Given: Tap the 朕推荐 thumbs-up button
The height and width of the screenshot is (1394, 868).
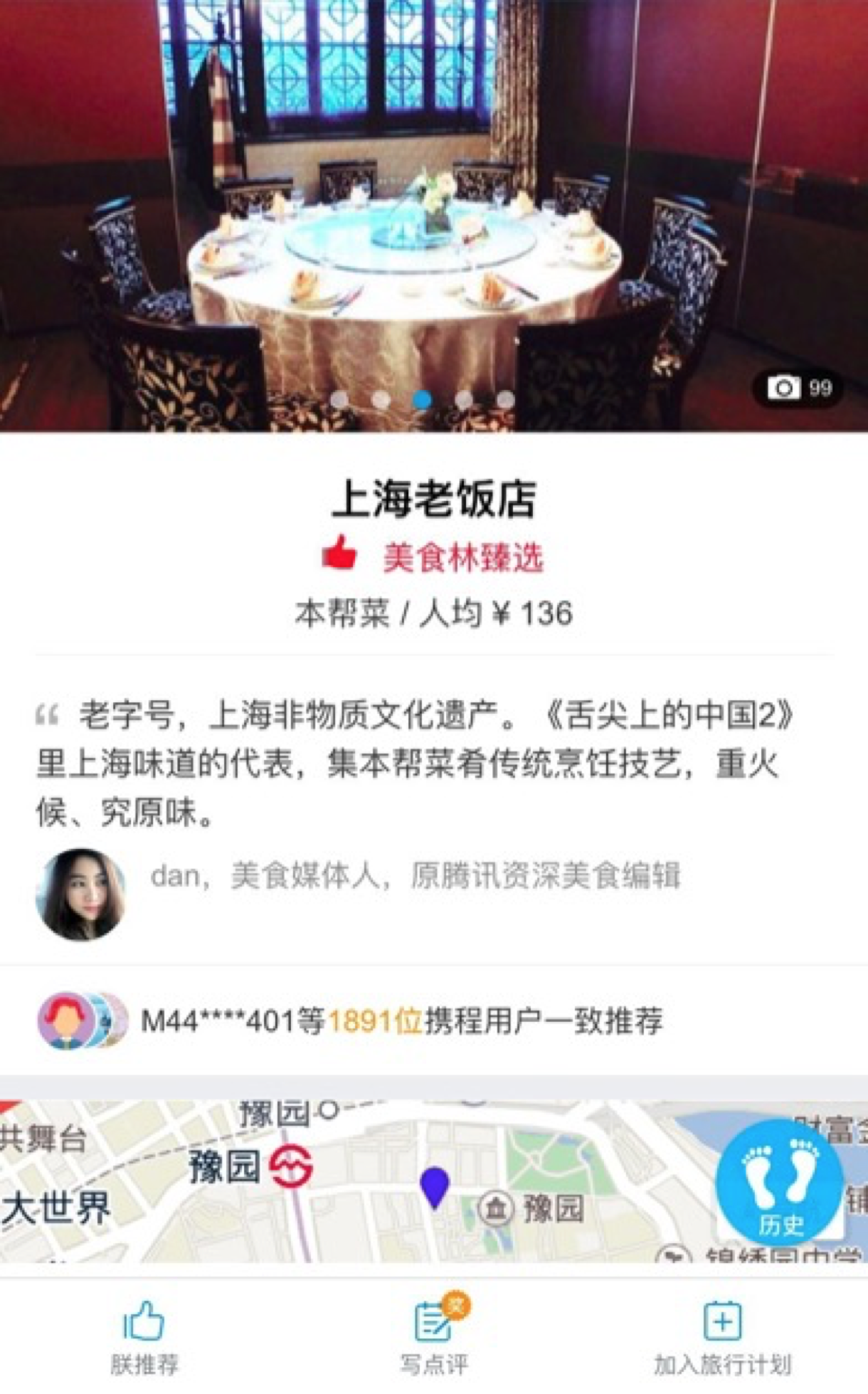Looking at the screenshot, I should 144,1336.
